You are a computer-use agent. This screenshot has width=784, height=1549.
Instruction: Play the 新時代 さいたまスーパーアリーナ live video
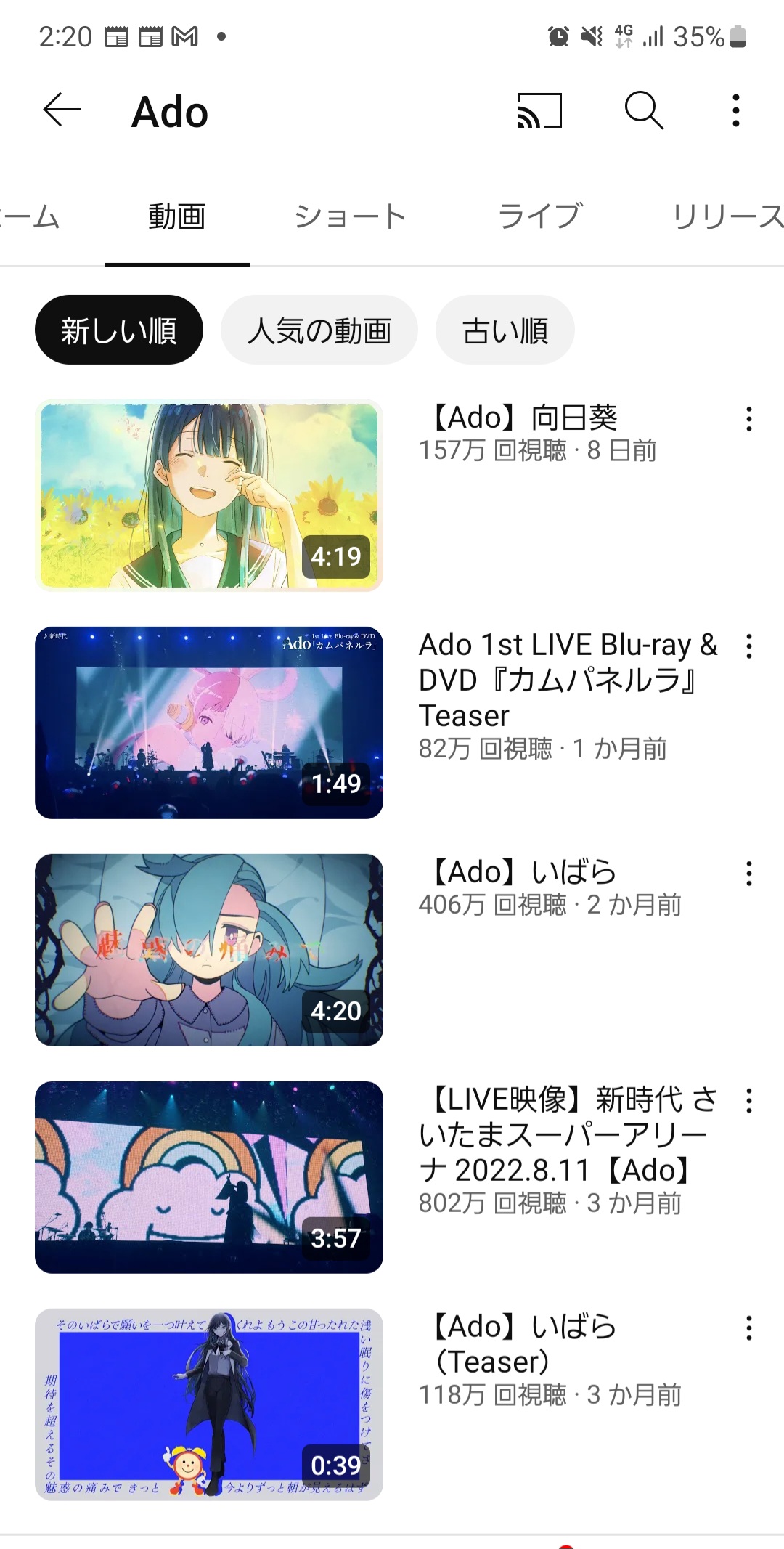[209, 1177]
